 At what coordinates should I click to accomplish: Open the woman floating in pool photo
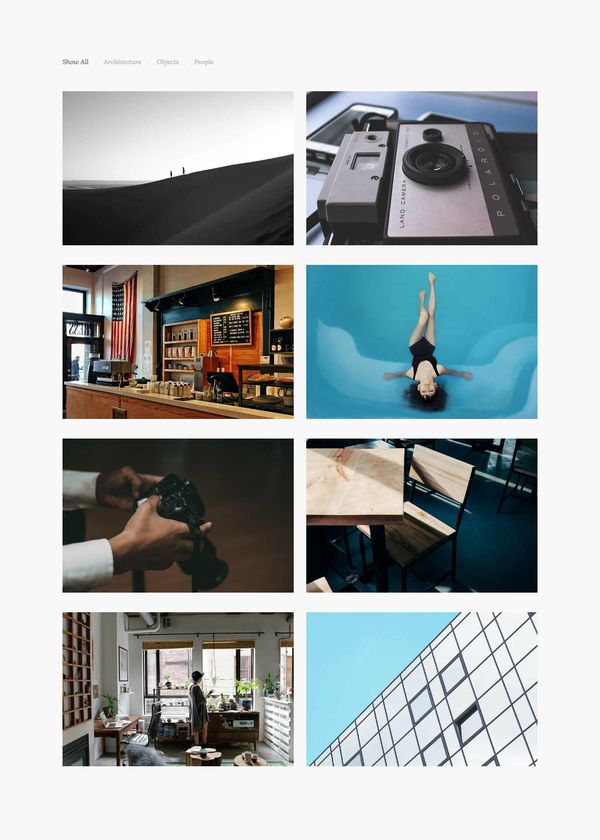[421, 341]
